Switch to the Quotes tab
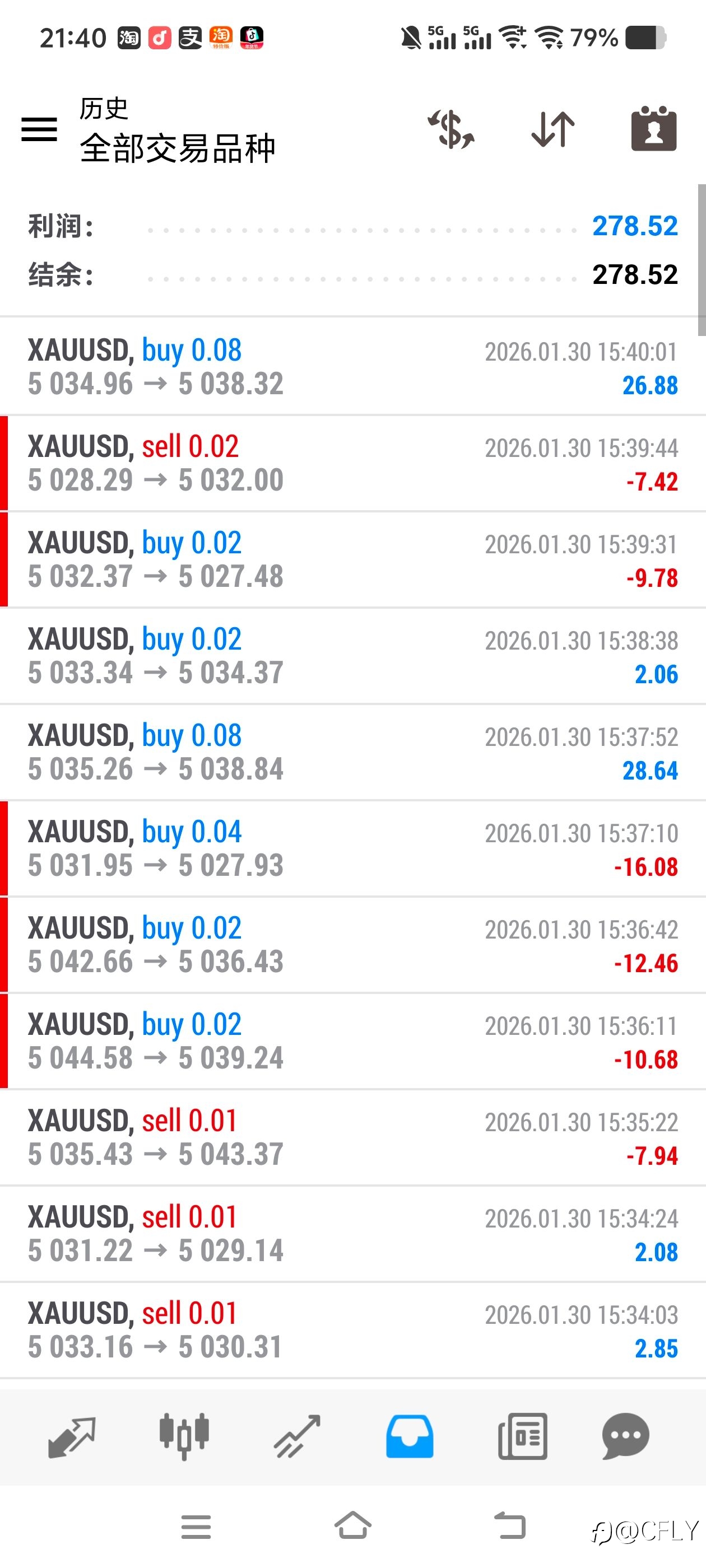The height and width of the screenshot is (1568, 706). click(72, 1436)
